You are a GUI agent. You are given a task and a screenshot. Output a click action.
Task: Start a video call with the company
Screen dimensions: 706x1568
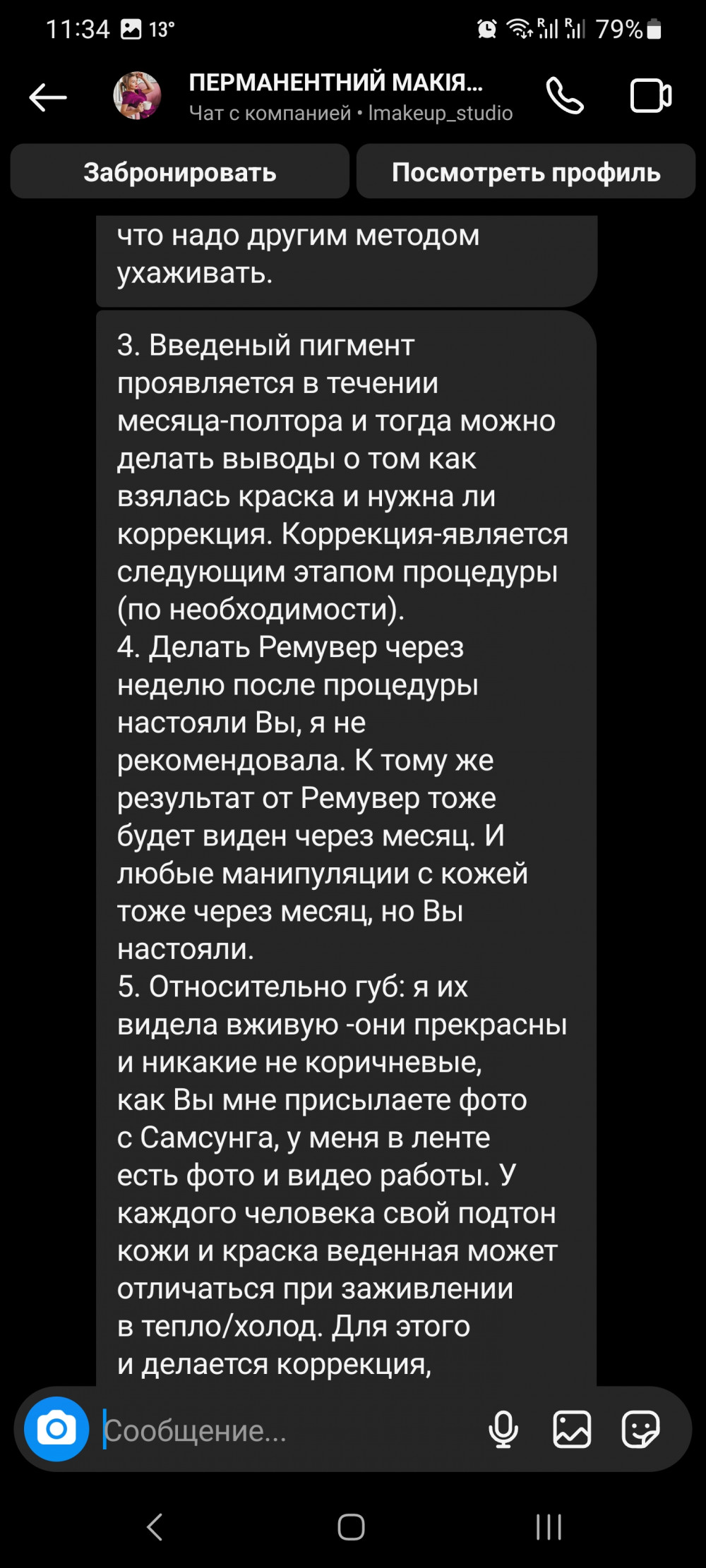pyautogui.click(x=650, y=96)
